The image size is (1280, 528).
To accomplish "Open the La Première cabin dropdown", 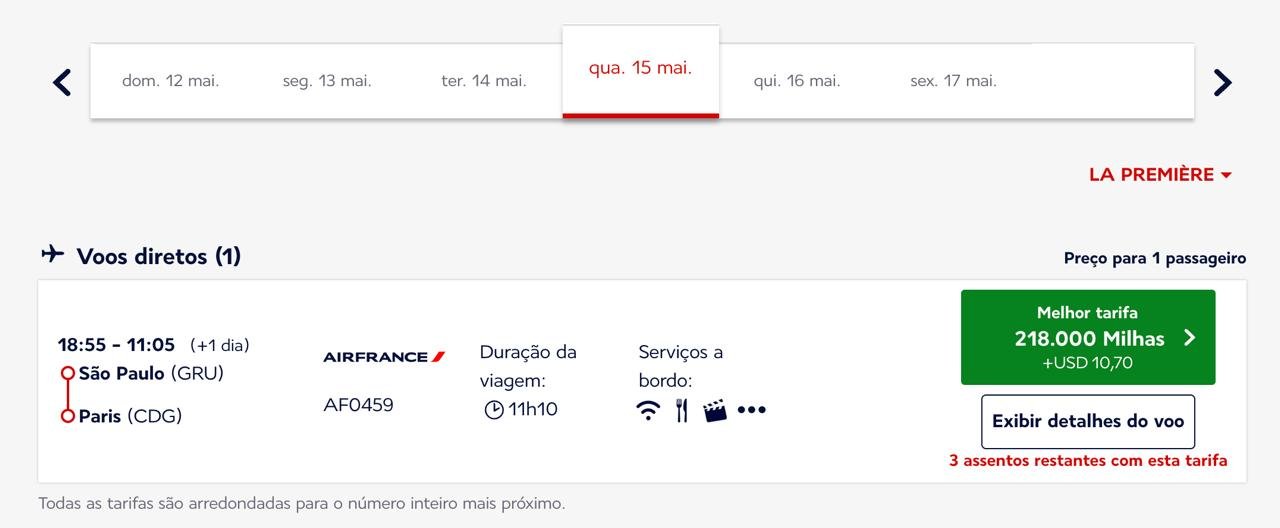I will coord(1160,175).
